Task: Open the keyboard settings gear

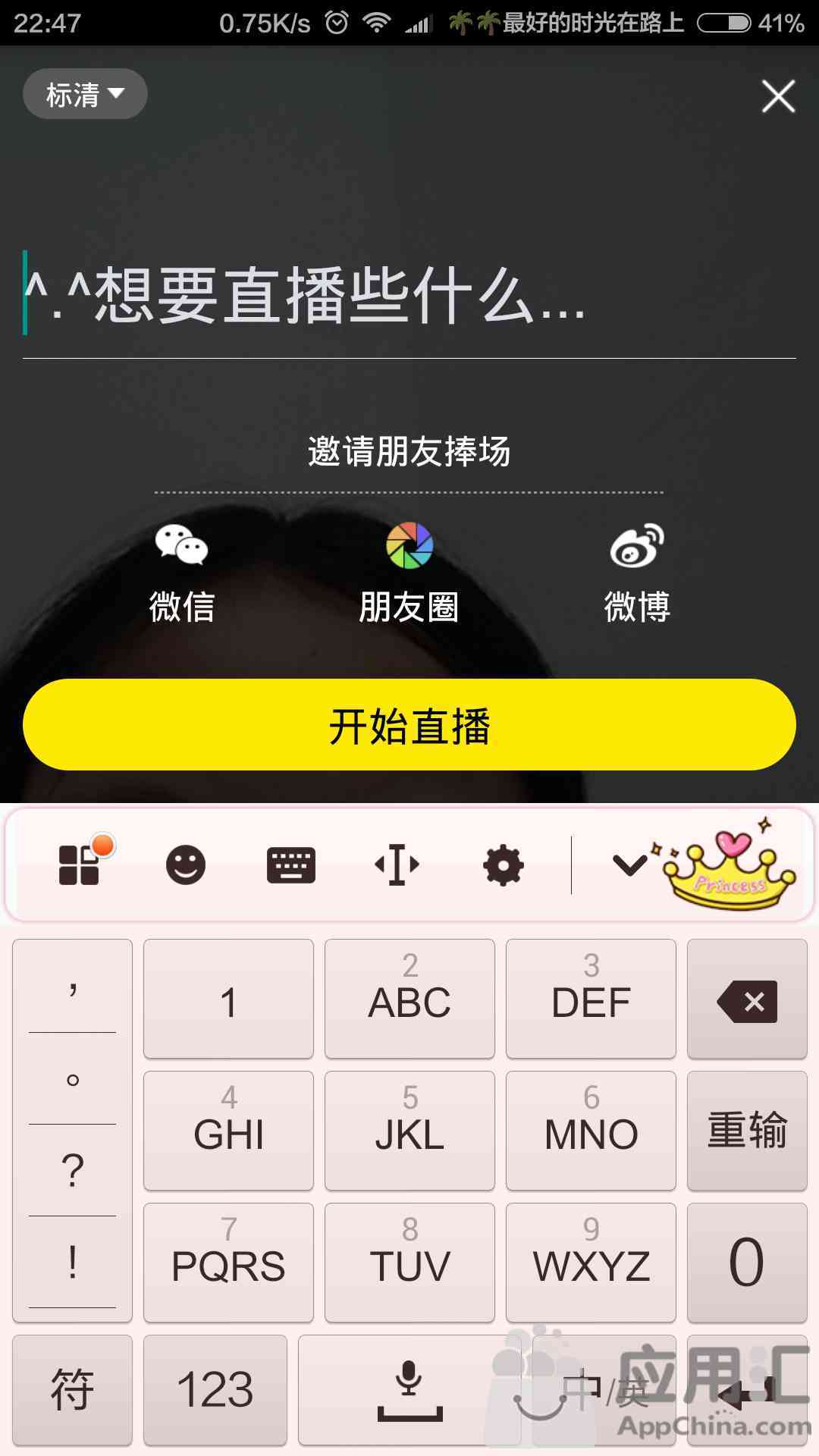Action: (x=504, y=864)
